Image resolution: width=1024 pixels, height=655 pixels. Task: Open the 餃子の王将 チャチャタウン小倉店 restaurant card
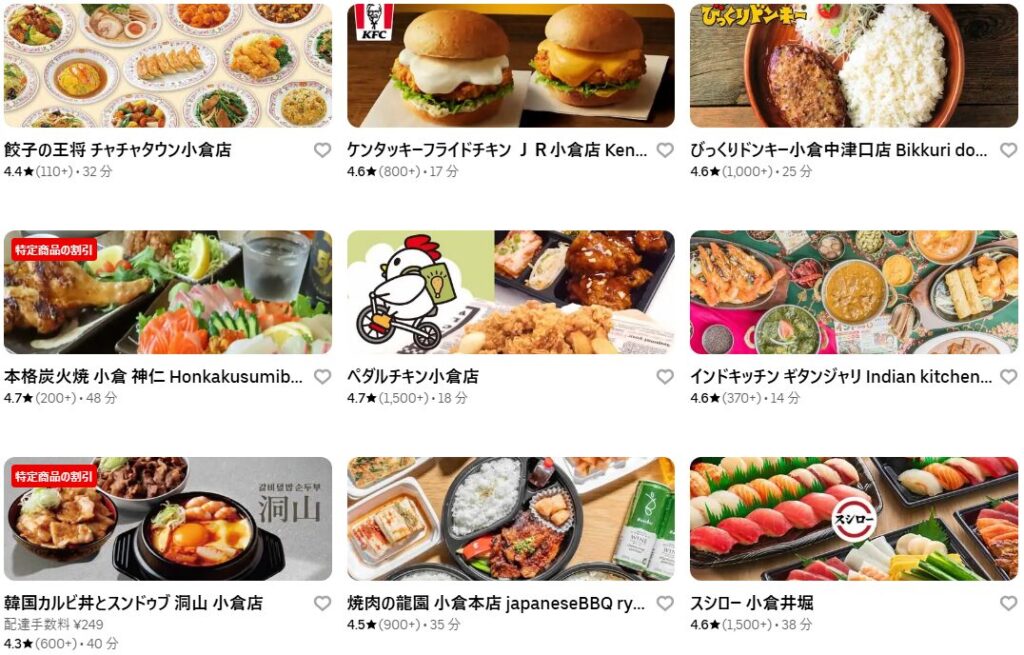pyautogui.click(x=167, y=66)
